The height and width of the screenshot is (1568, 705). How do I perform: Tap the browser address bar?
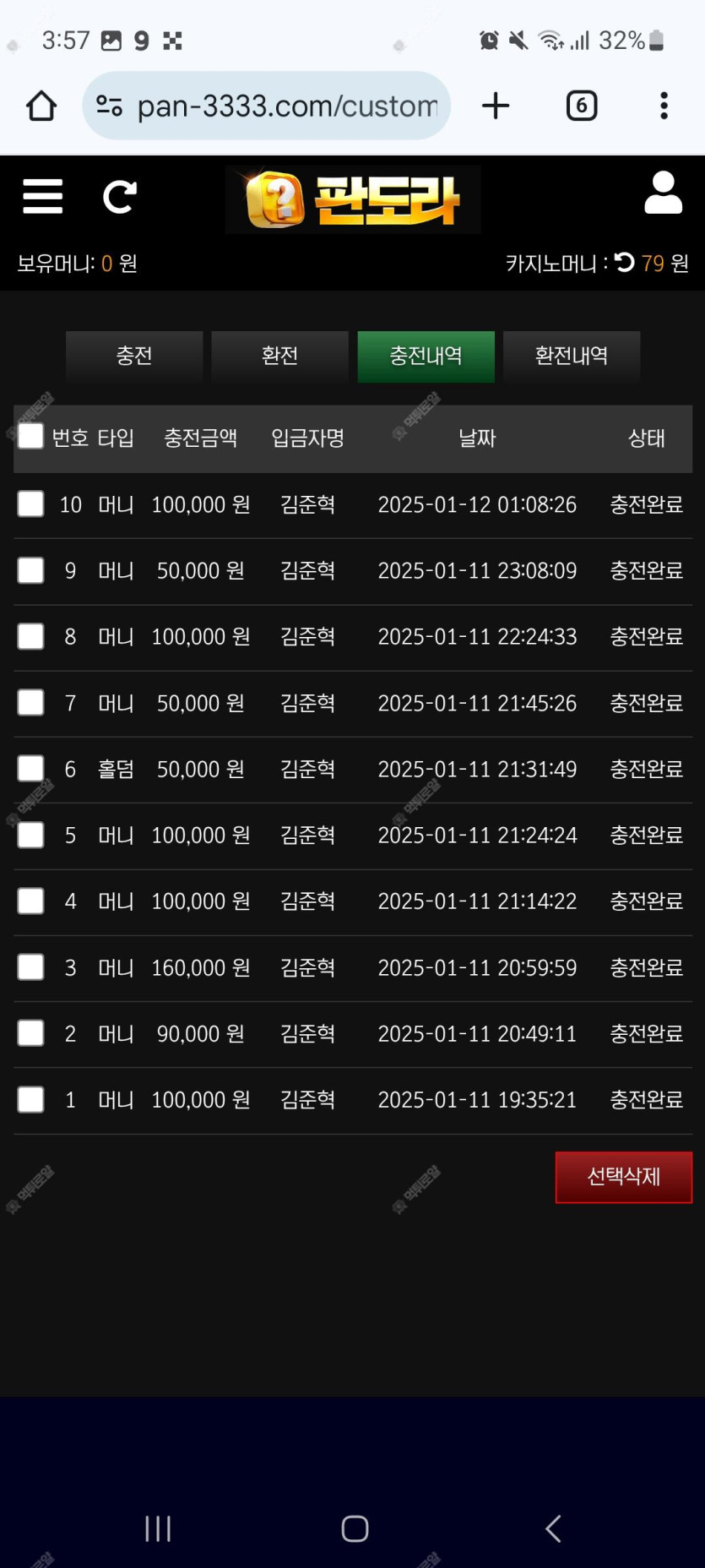tap(267, 106)
